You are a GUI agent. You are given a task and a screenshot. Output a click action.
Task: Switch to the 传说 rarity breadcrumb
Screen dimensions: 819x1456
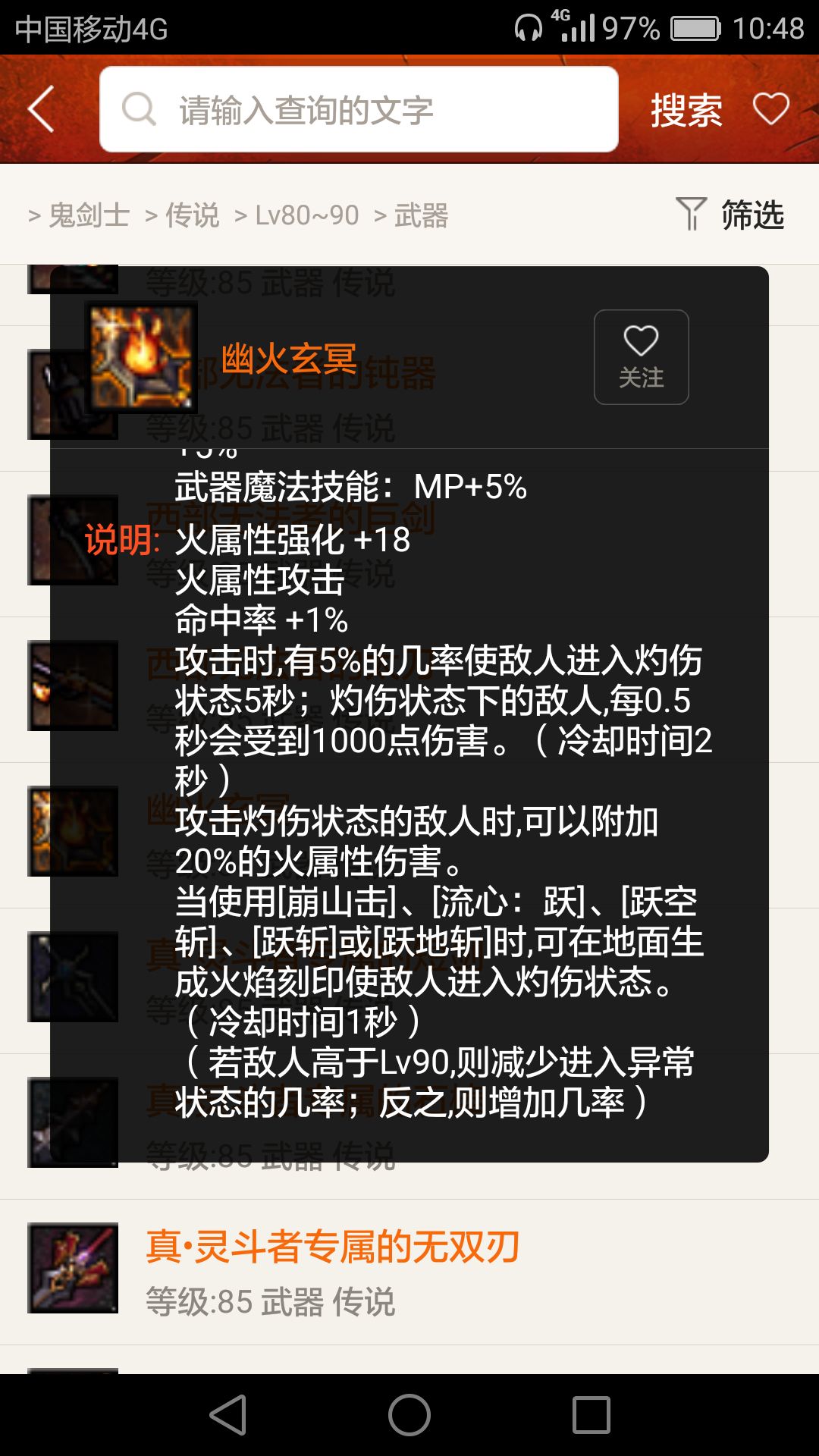(190, 215)
